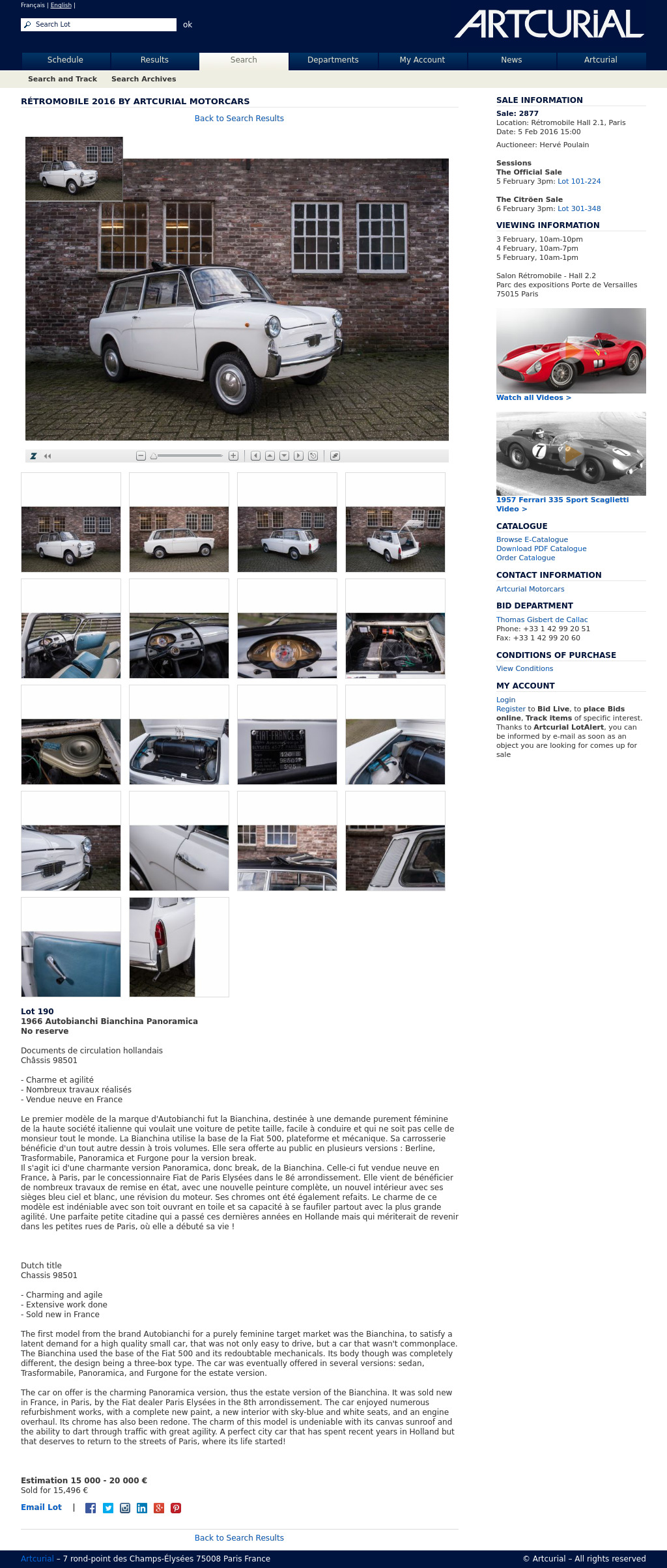
Task: Download PDF Catalogue
Action: coord(541,549)
